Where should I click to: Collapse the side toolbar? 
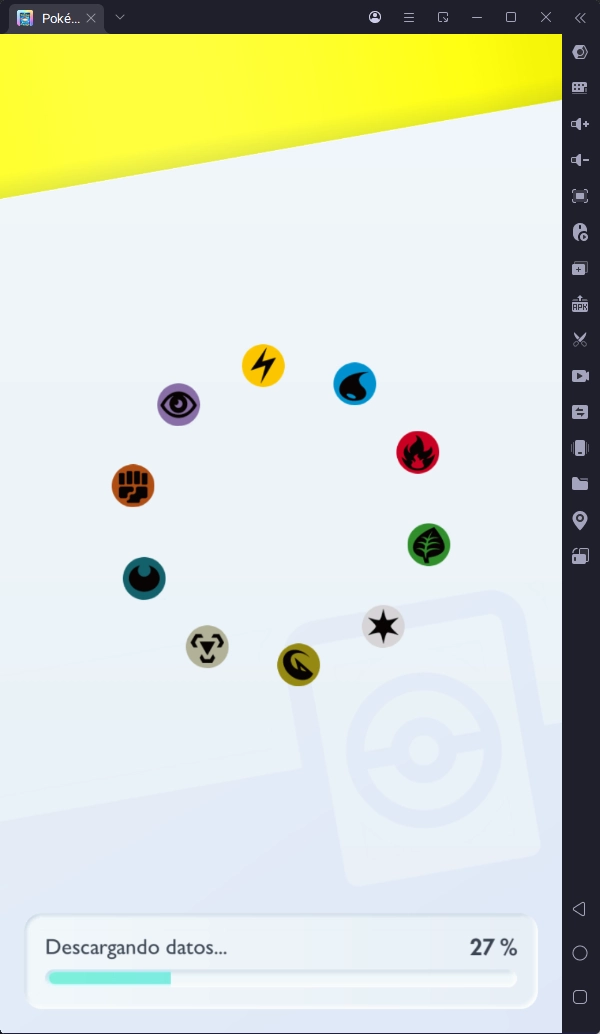(x=580, y=18)
